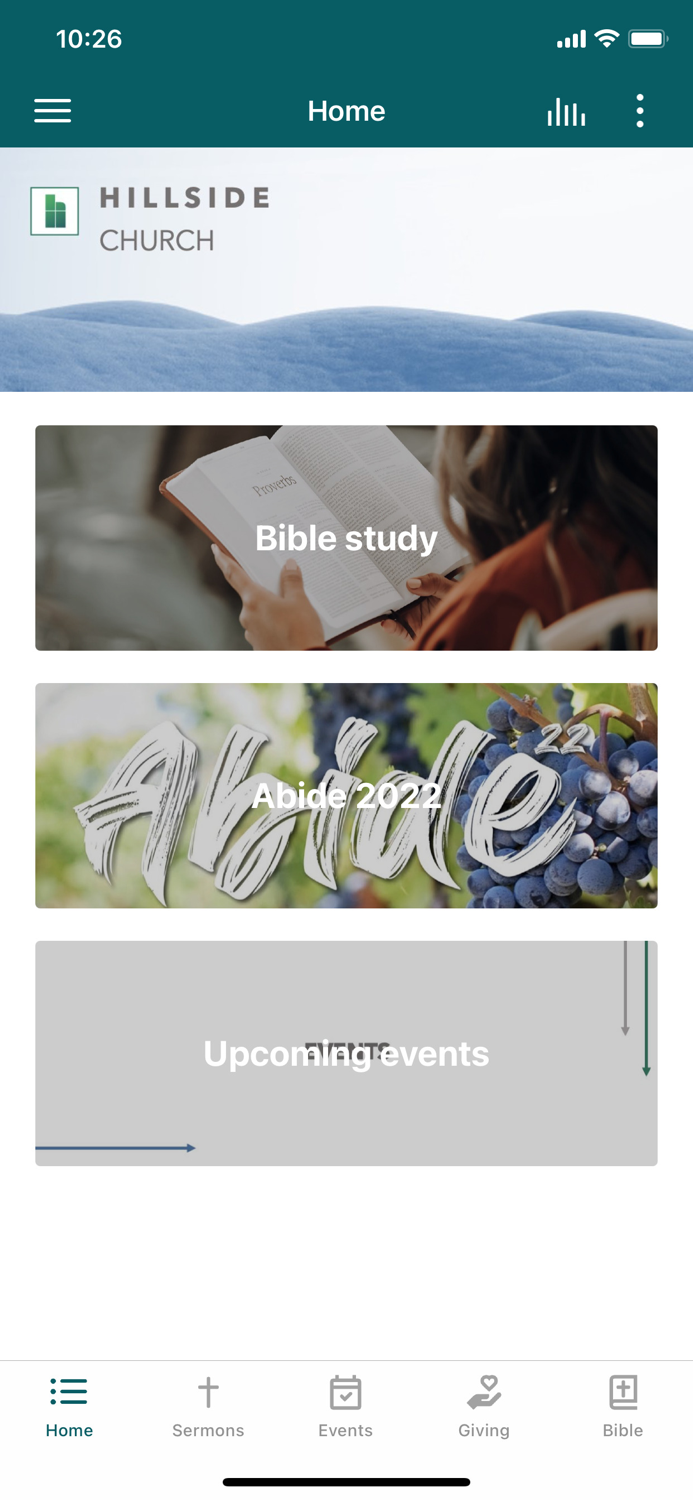The width and height of the screenshot is (693, 1500).
Task: Switch to the Sermons tab
Action: tap(208, 1407)
